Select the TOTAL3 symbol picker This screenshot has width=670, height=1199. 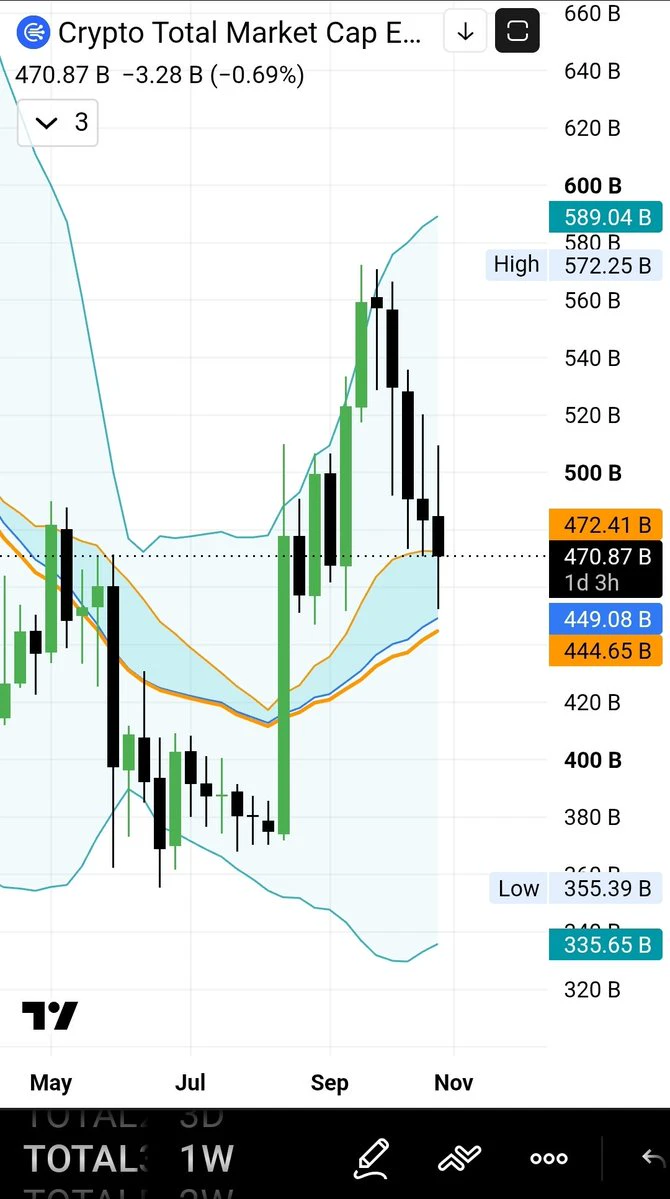pos(85,1159)
